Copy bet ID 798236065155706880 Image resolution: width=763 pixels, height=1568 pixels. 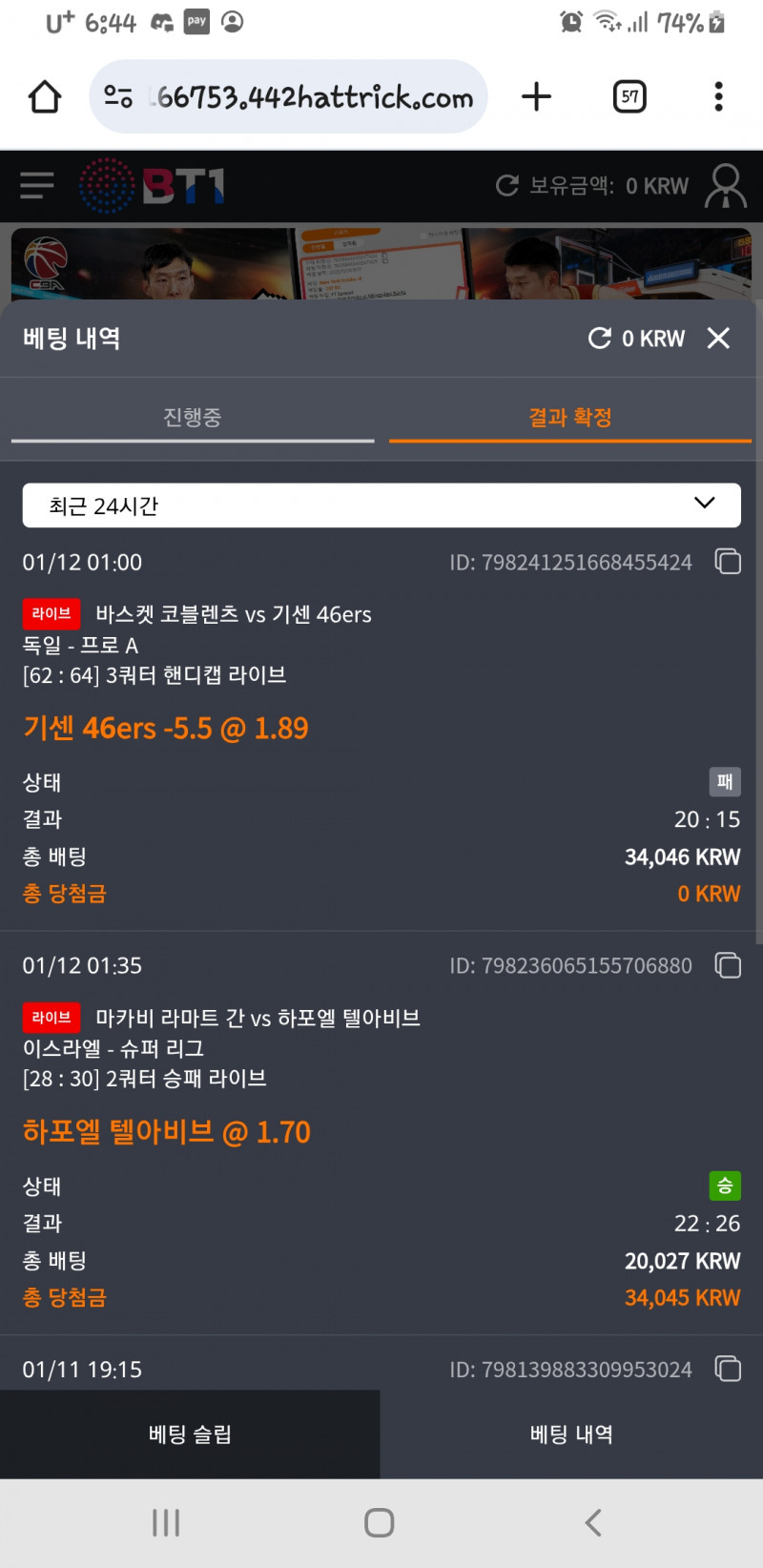(728, 965)
